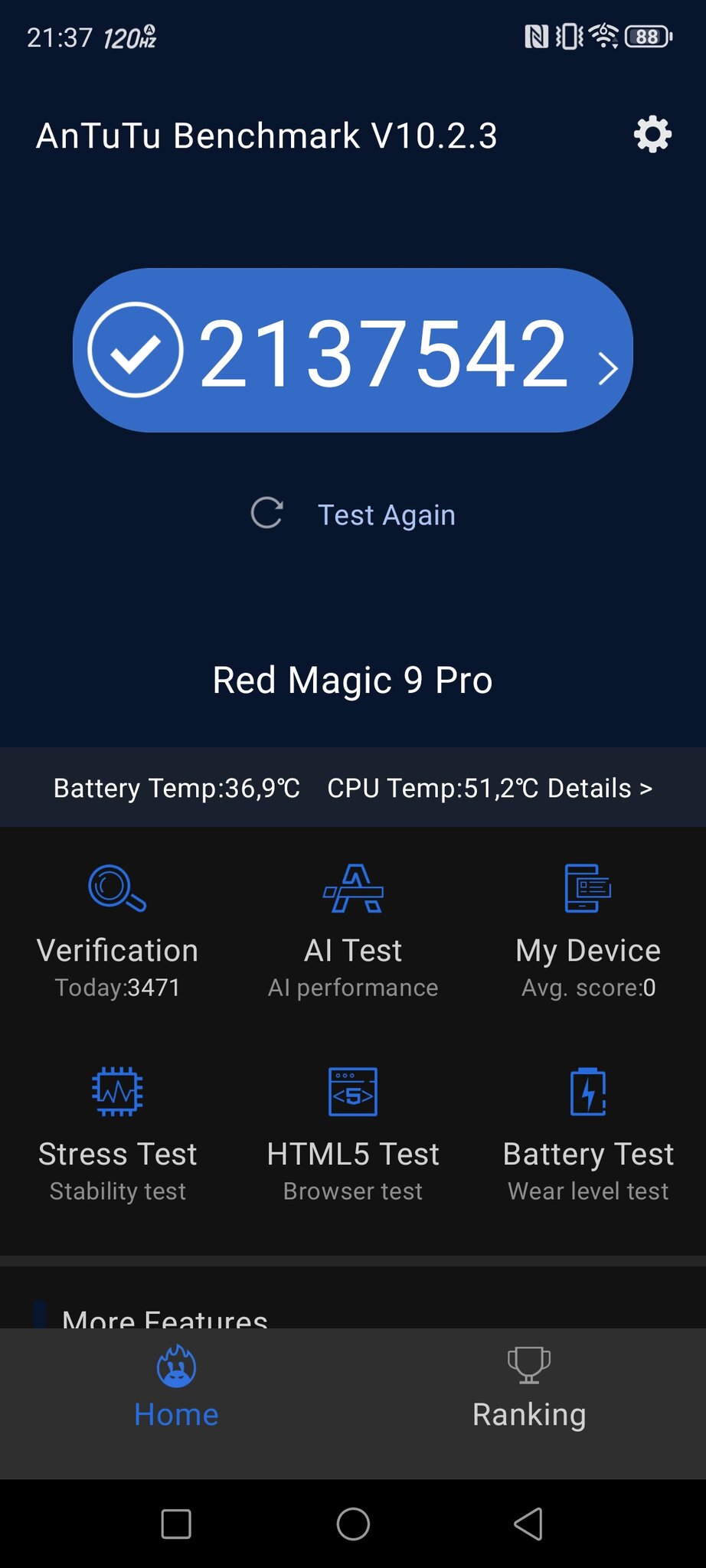Open recent apps from navigation bar
Image resolution: width=706 pixels, height=1568 pixels.
pos(176,1524)
